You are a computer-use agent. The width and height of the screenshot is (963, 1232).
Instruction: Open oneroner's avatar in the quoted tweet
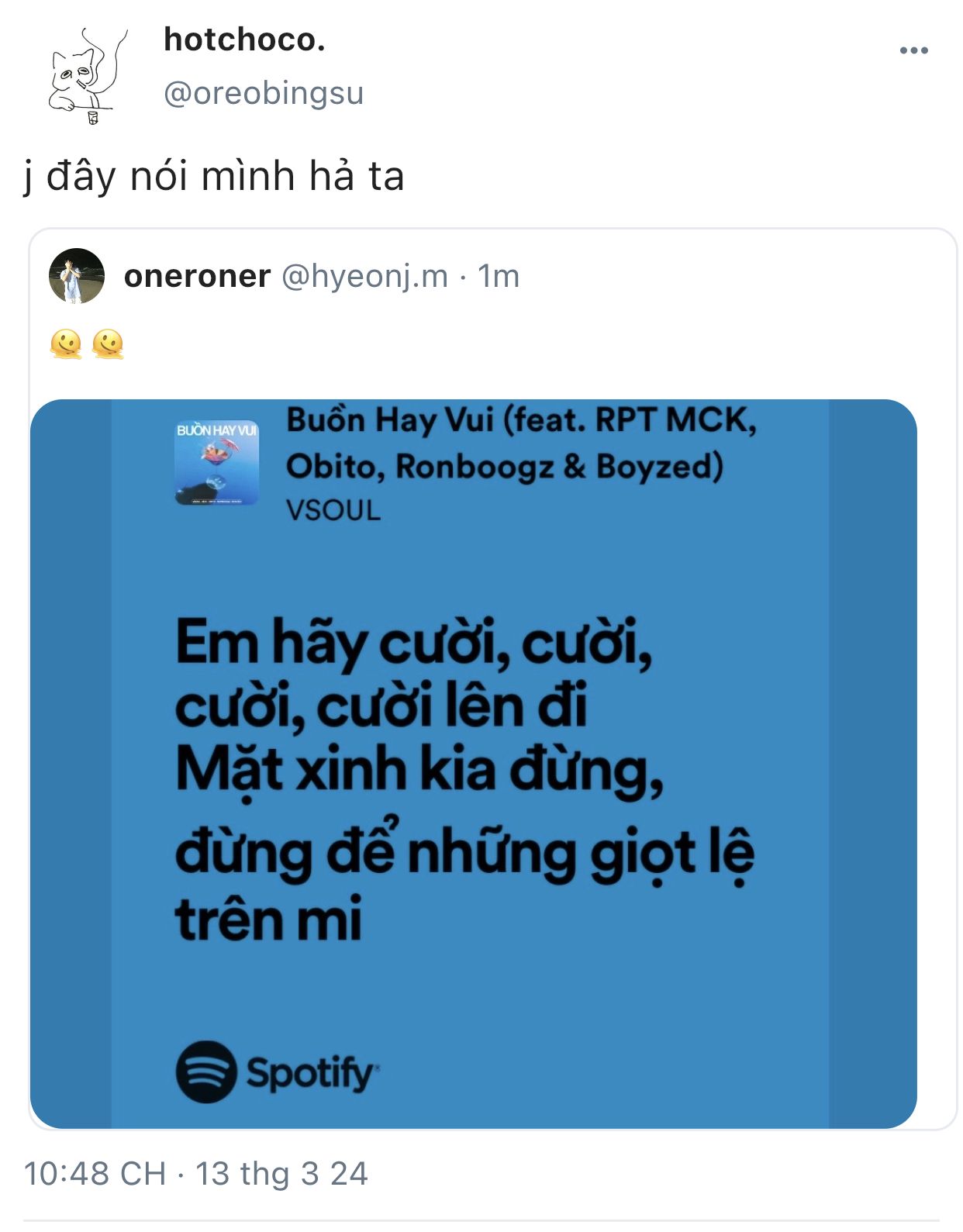(77, 276)
